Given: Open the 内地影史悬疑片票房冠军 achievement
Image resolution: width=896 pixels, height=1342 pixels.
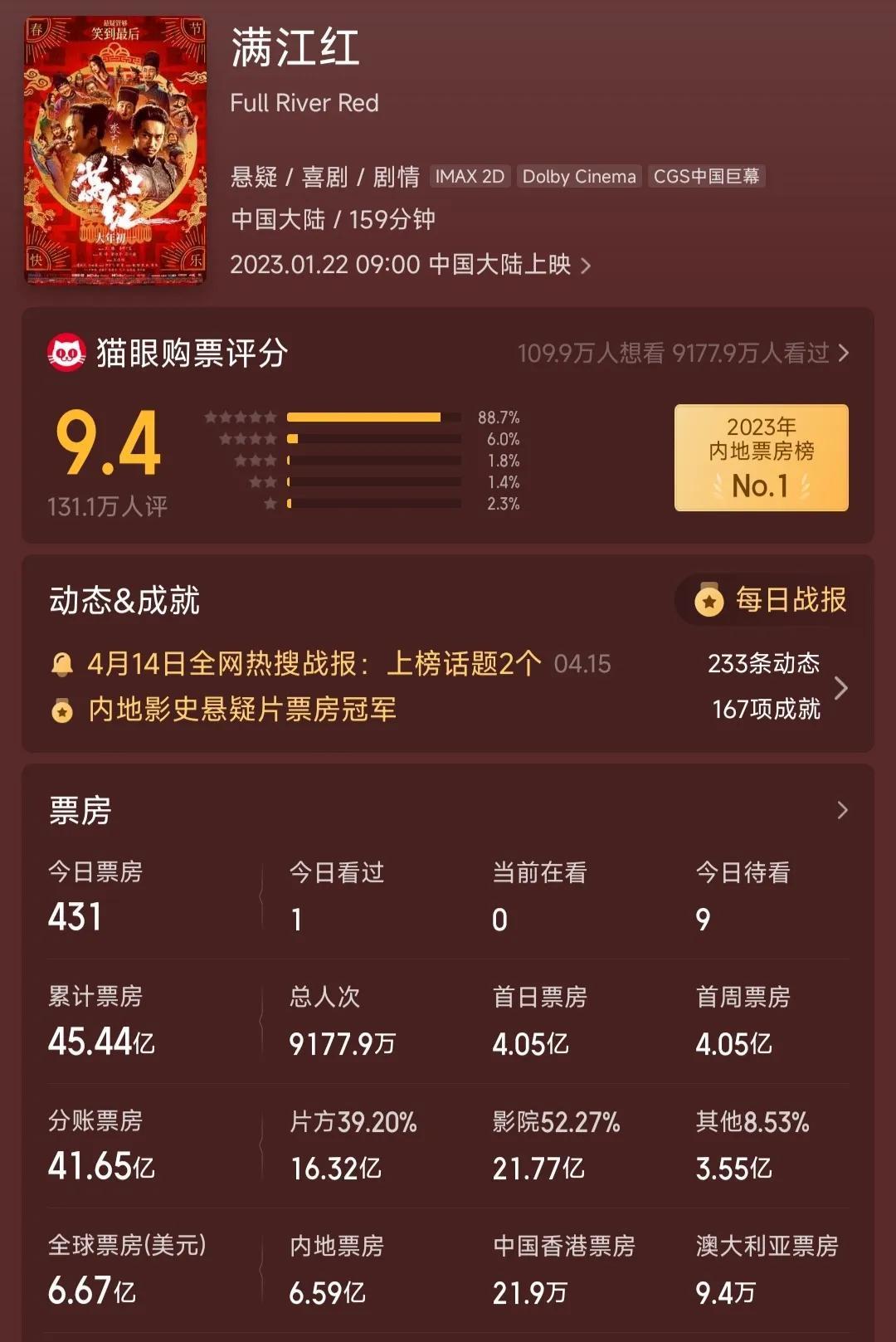Looking at the screenshot, I should click(x=242, y=710).
